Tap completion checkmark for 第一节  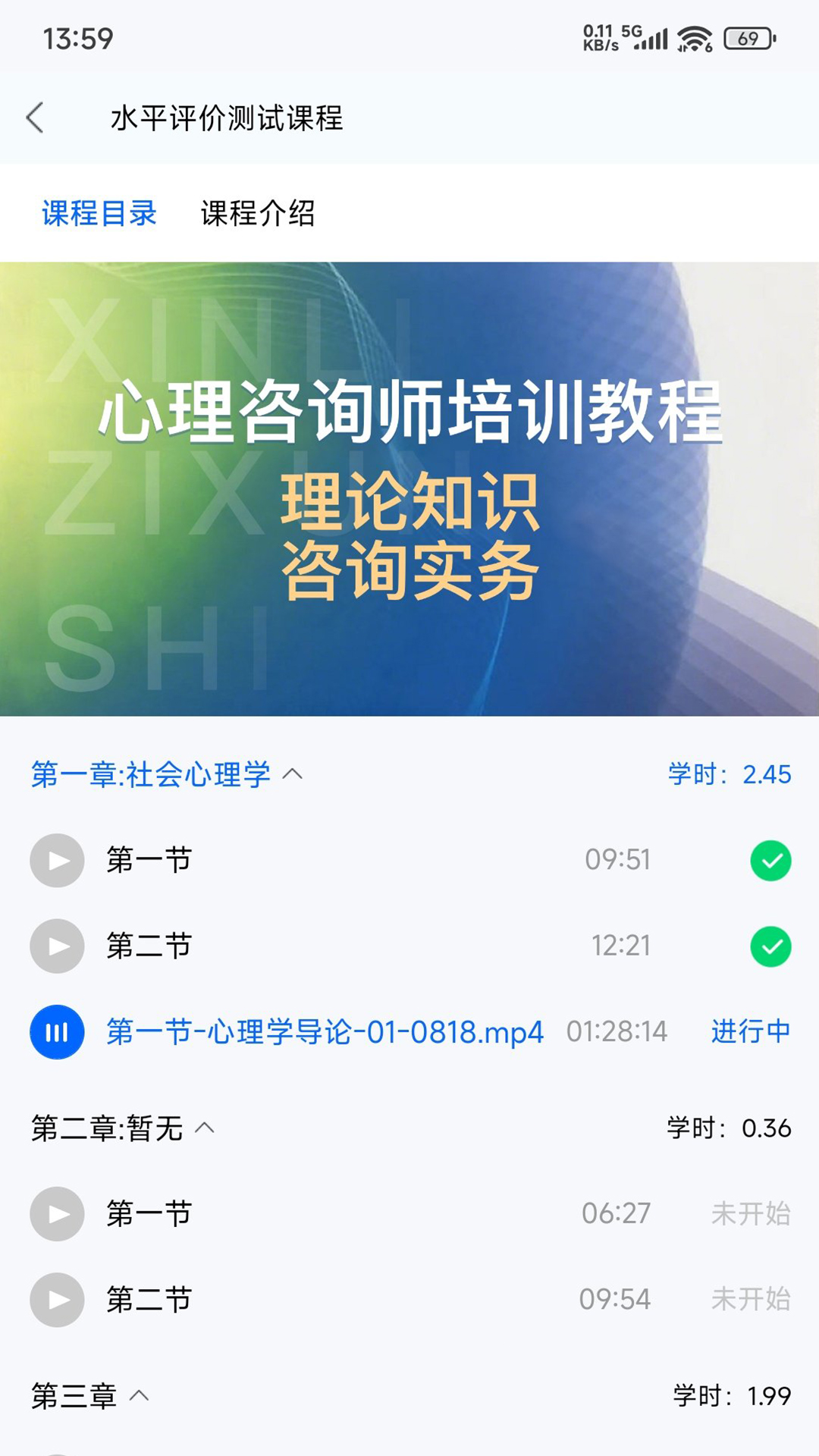[772, 861]
